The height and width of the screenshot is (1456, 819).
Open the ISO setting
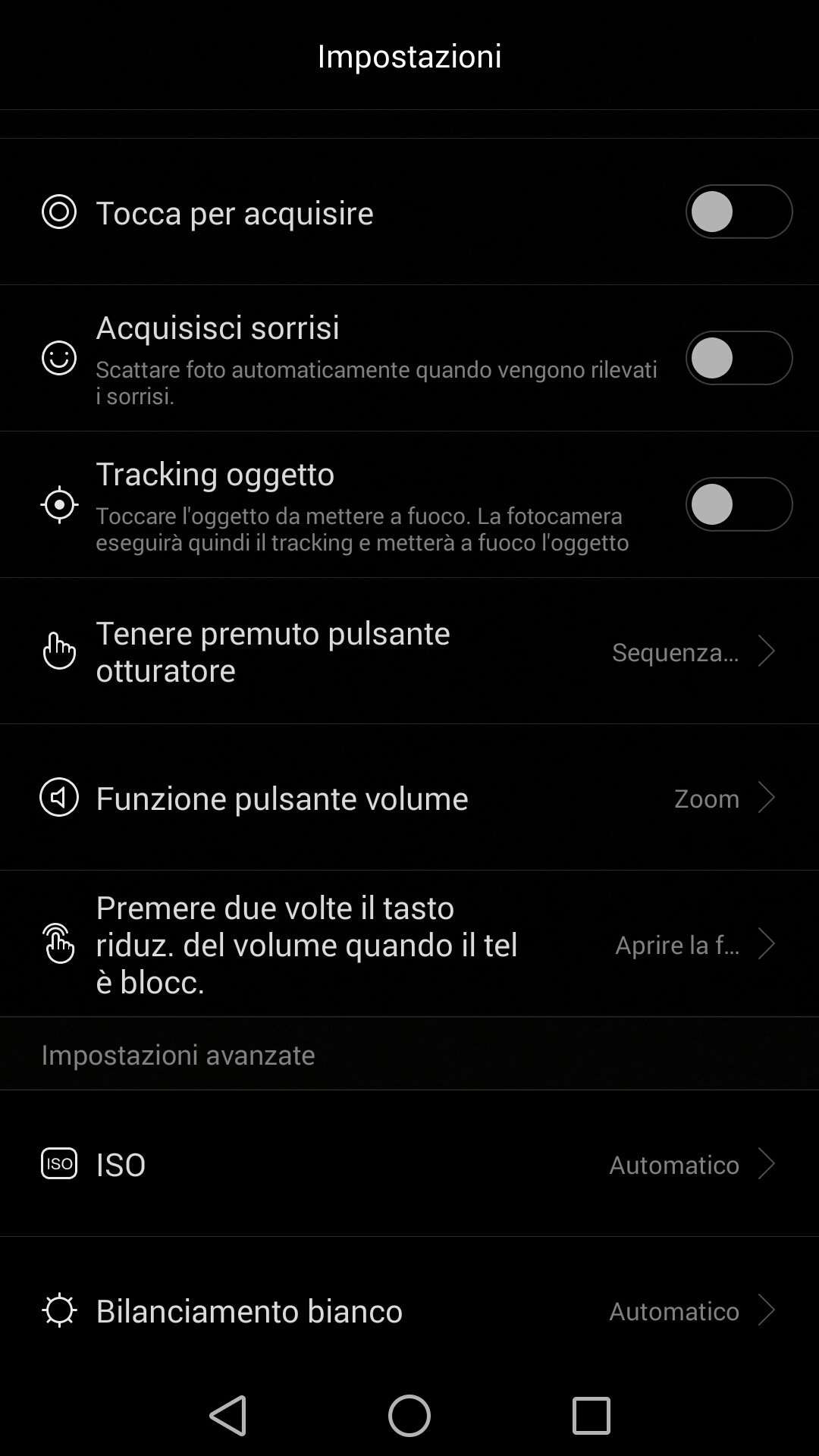409,1164
